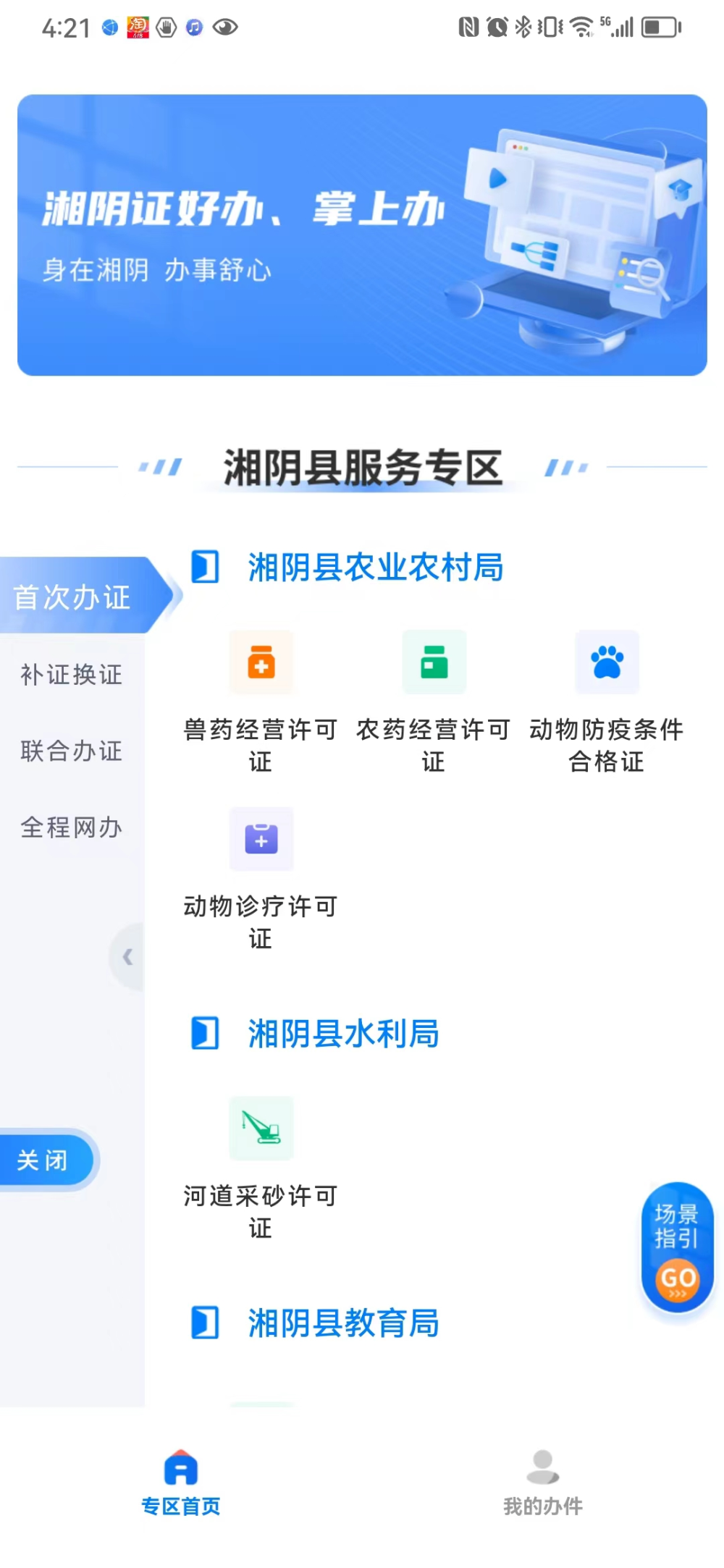
Task: Open 动物防疫条件合格证 via the paw icon
Action: (607, 662)
